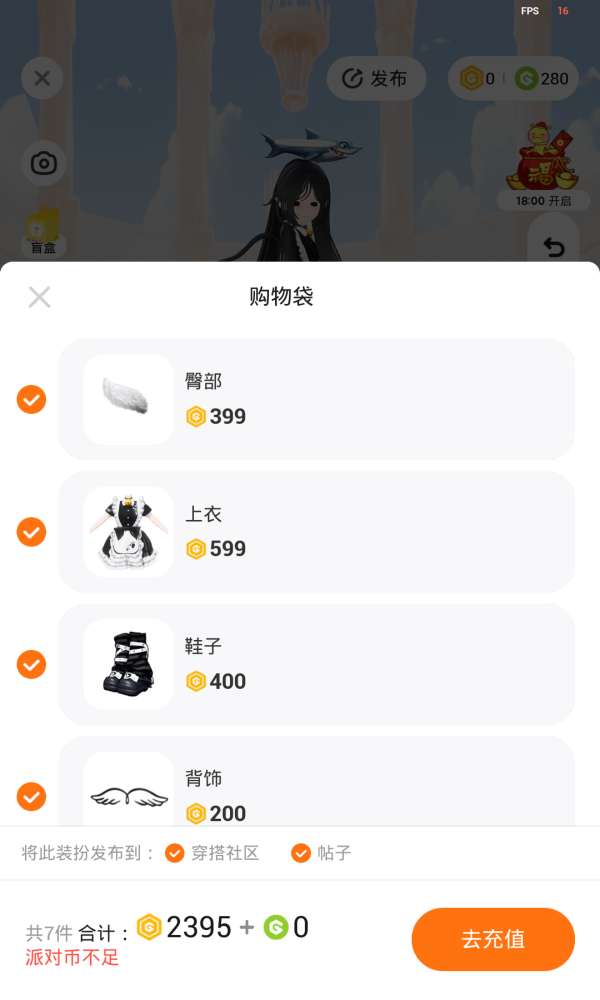Open the 上衣 maid dress item
Image resolution: width=600 pixels, height=1000 pixels.
tap(128, 532)
